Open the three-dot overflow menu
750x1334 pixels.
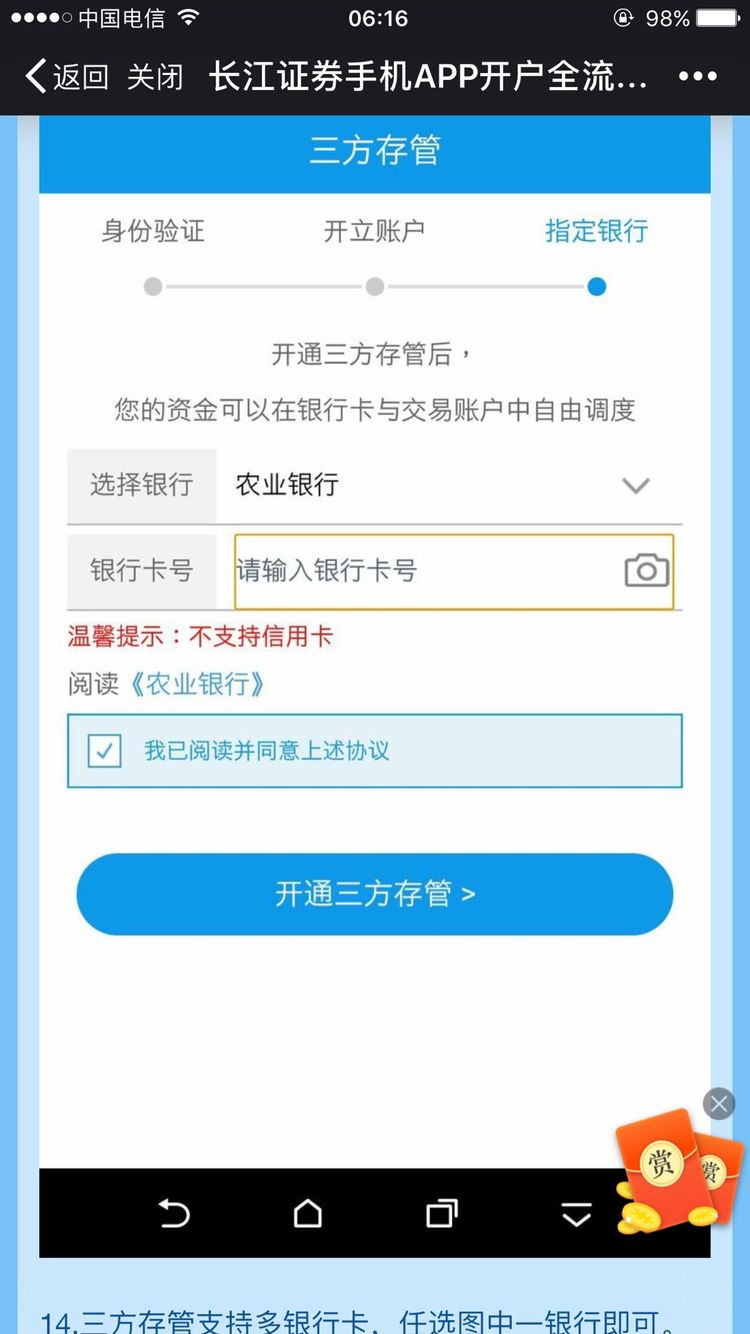point(697,76)
